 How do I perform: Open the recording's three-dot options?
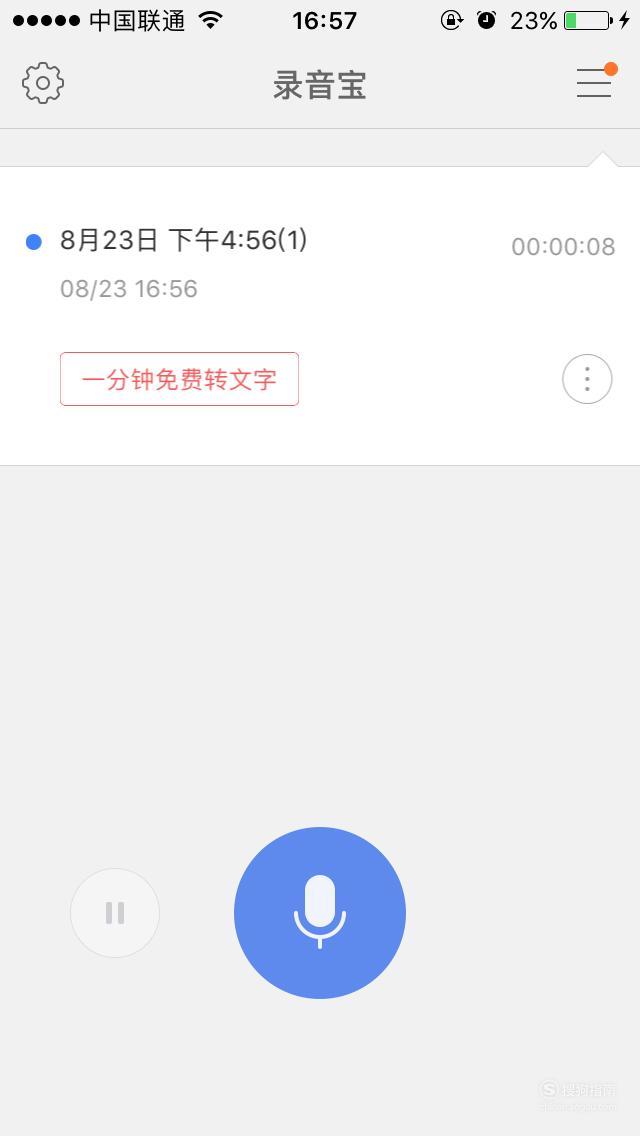point(587,379)
